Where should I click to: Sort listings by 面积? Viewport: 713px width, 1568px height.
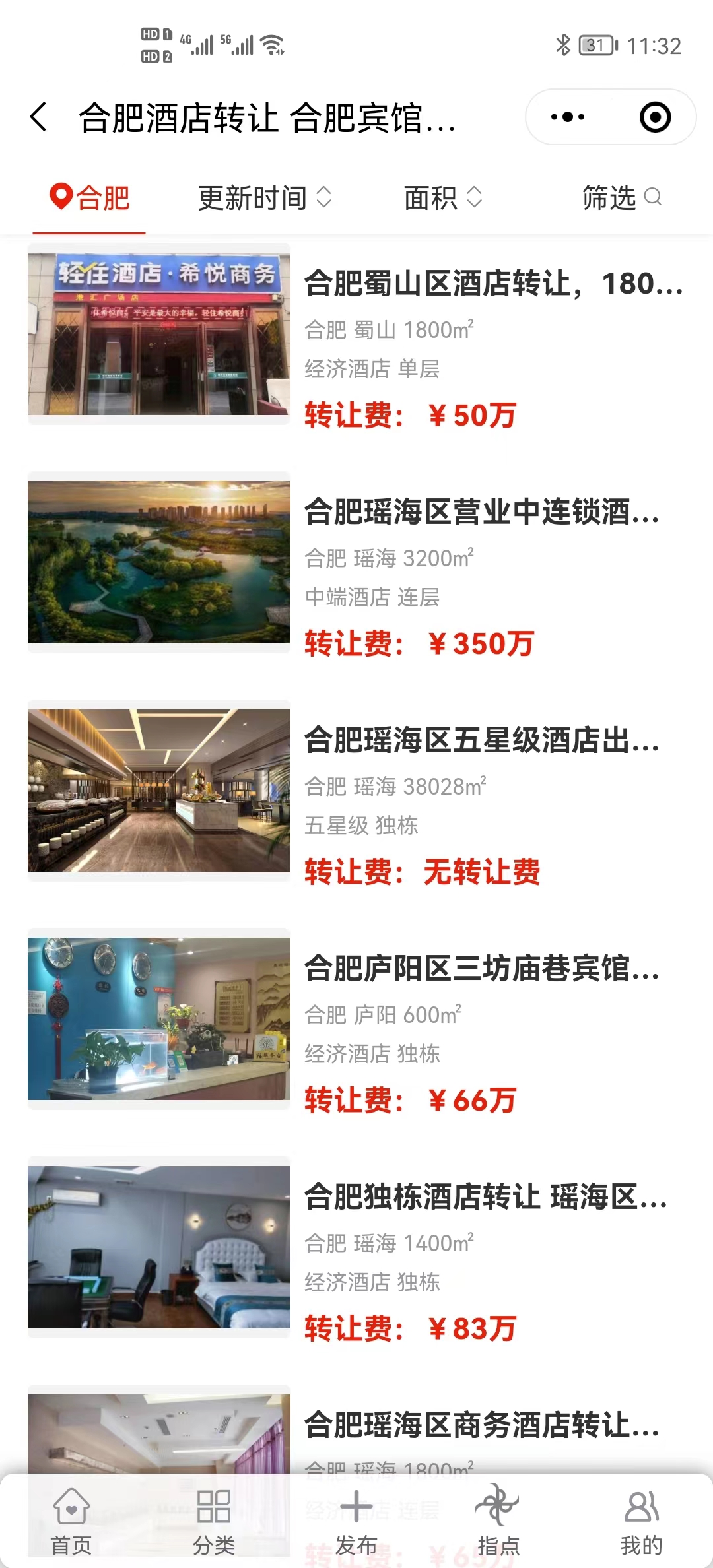(x=442, y=198)
